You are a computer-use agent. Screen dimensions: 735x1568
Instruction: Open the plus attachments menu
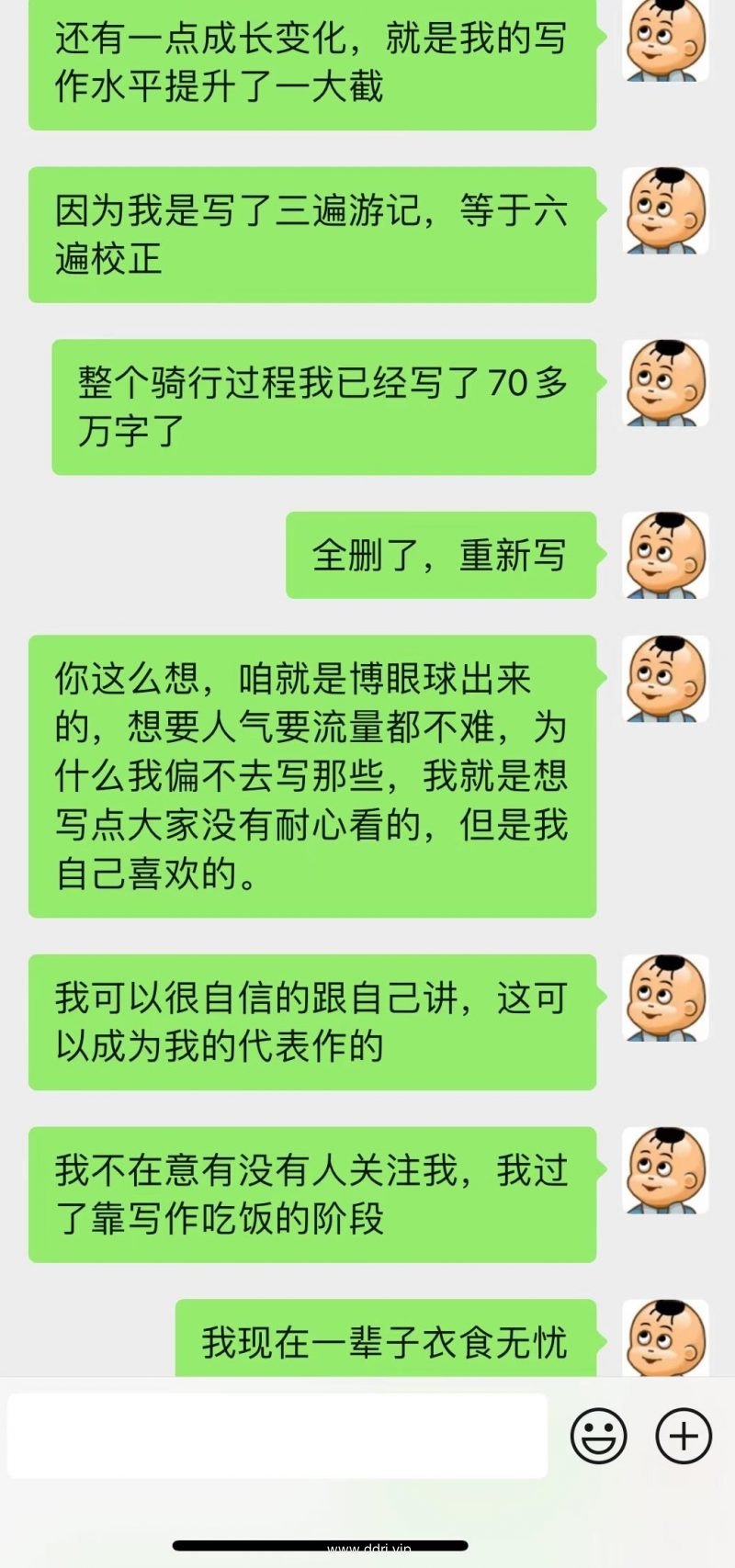click(x=684, y=1436)
